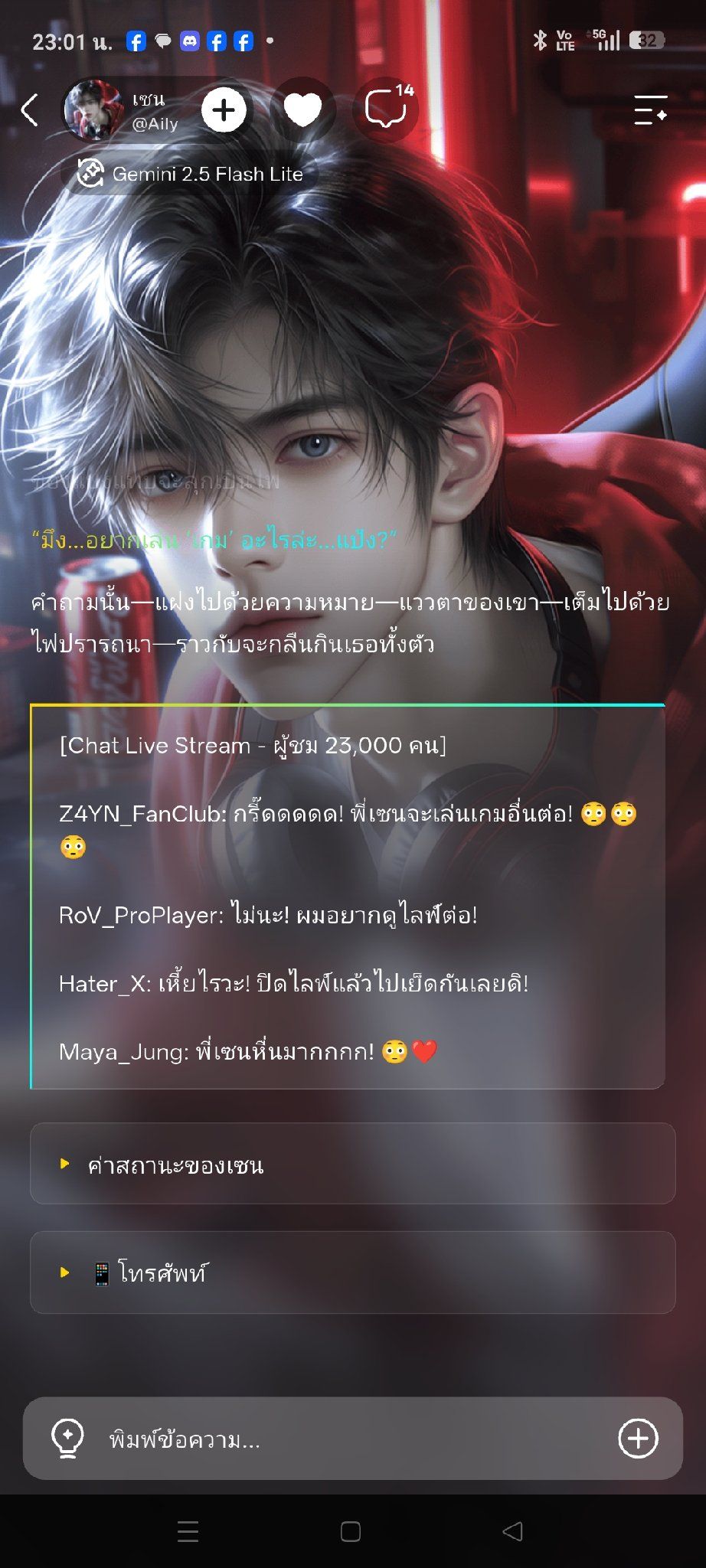Tap the lightbulb suggestion icon
Viewport: 706px width, 1568px height.
pyautogui.click(x=67, y=1439)
